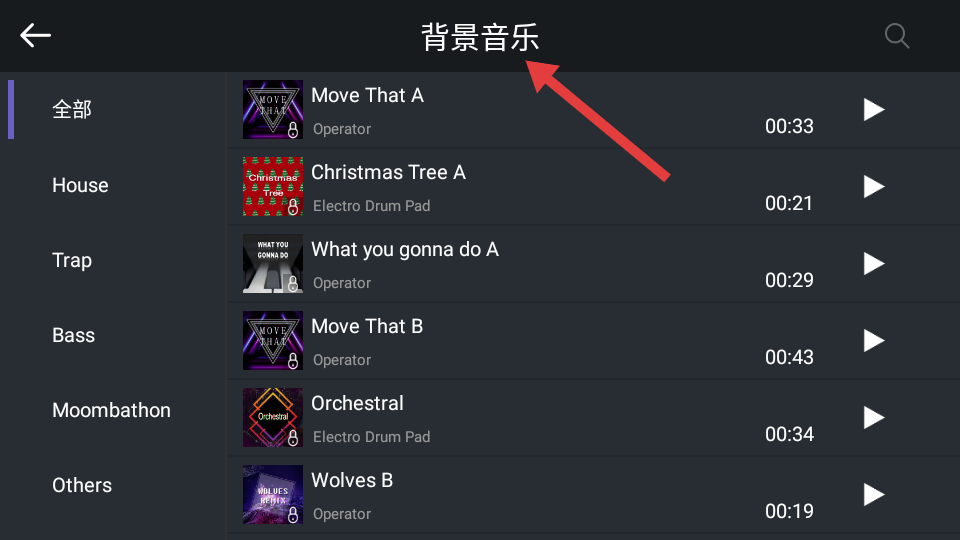The height and width of the screenshot is (540, 960).
Task: Switch to the Trap category
Action: 72,260
